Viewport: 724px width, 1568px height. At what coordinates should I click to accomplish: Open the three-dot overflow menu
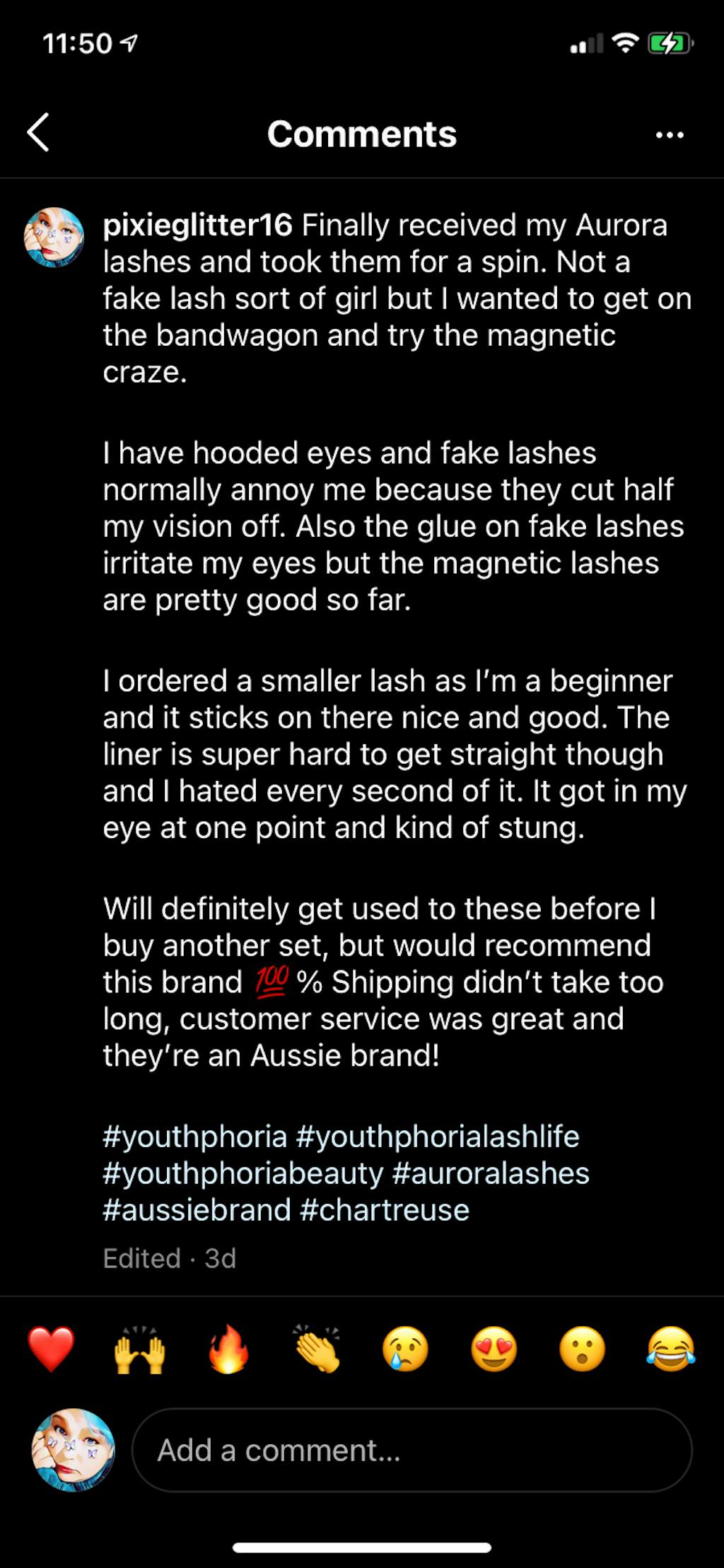click(669, 134)
